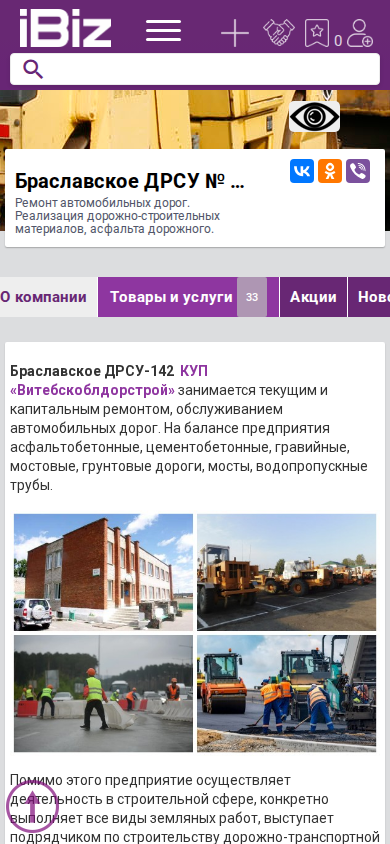Open the parked road graders photo
The image size is (390, 844).
coord(287,572)
